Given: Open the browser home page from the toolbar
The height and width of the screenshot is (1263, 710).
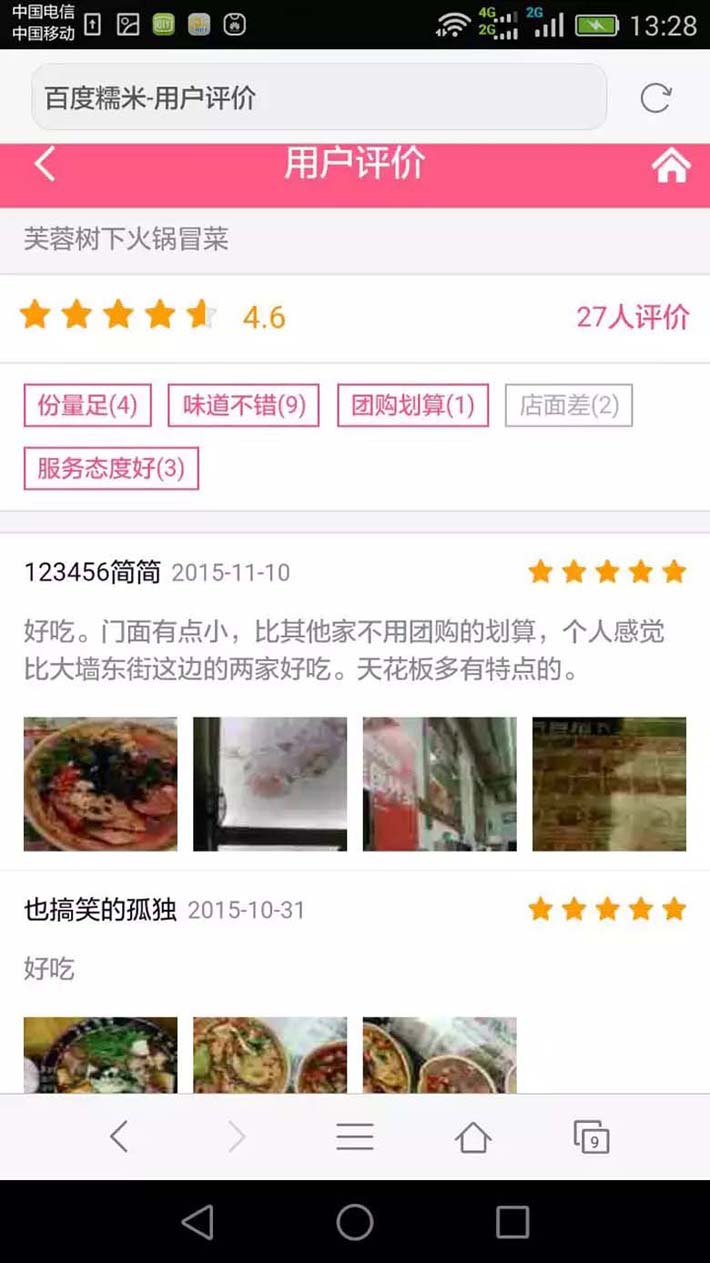Looking at the screenshot, I should coord(473,1137).
